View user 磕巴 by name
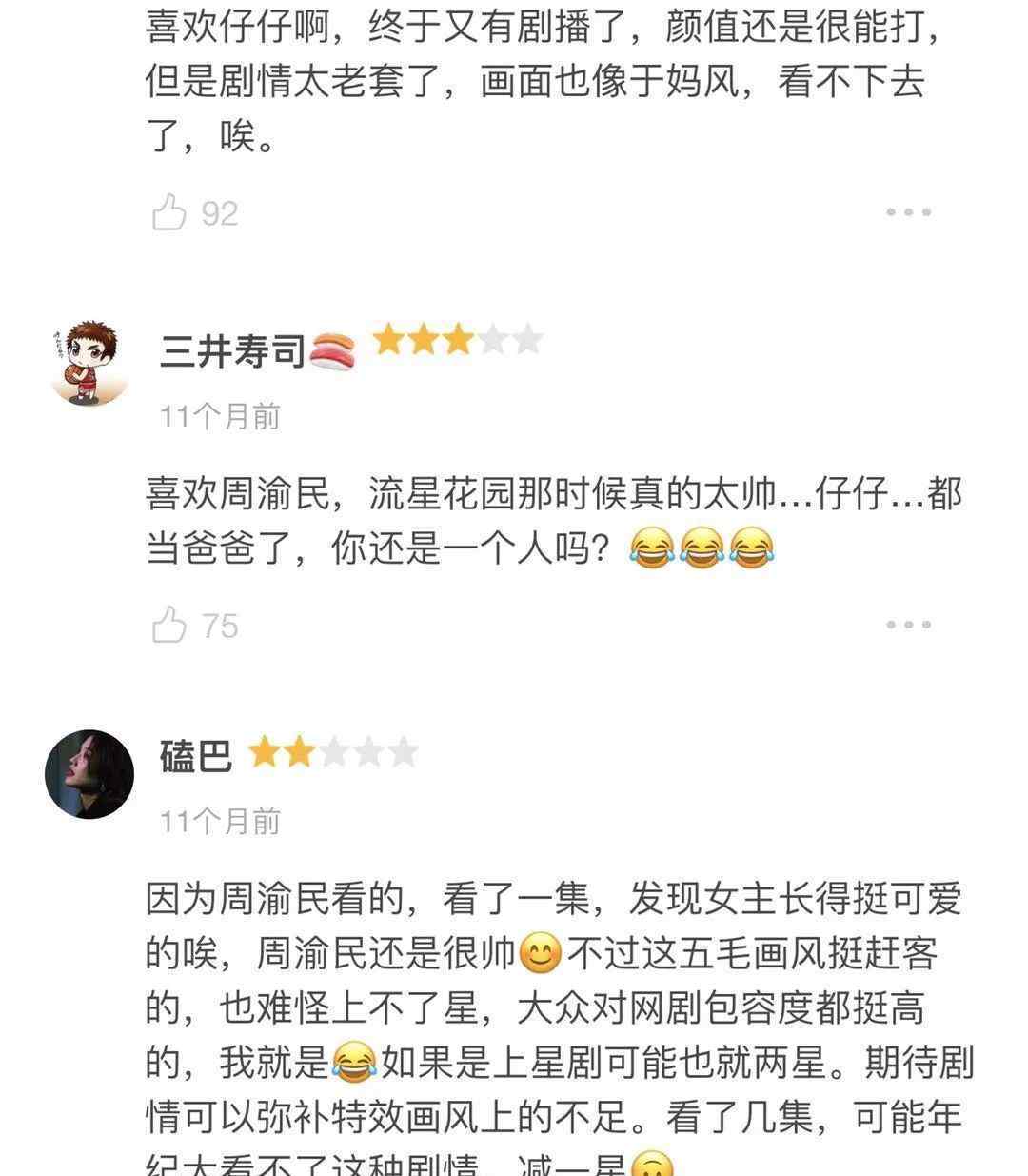This screenshot has width=1028, height=1176. point(196,757)
